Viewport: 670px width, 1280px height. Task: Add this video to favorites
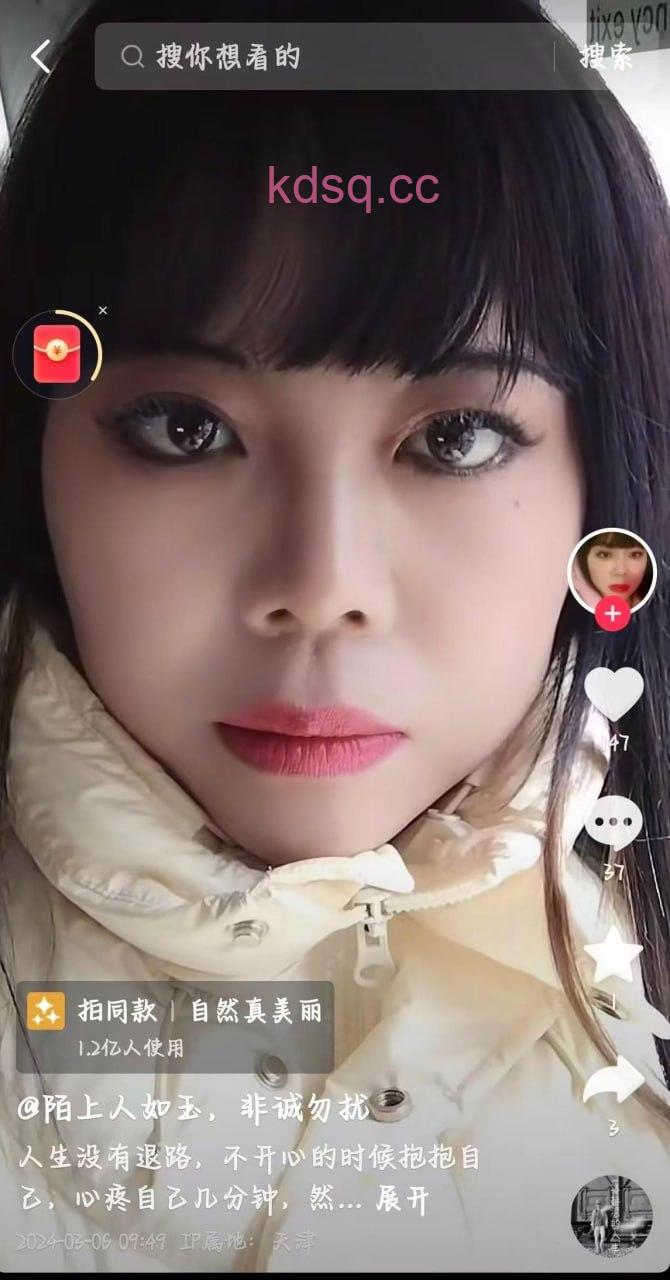(613, 955)
